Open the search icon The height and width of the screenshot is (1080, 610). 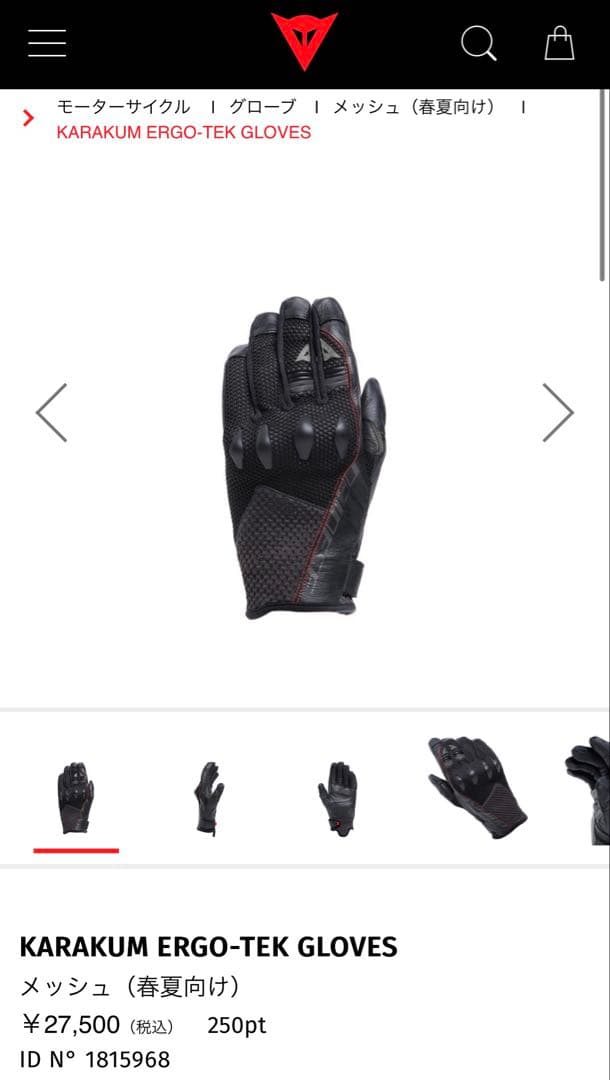478,43
